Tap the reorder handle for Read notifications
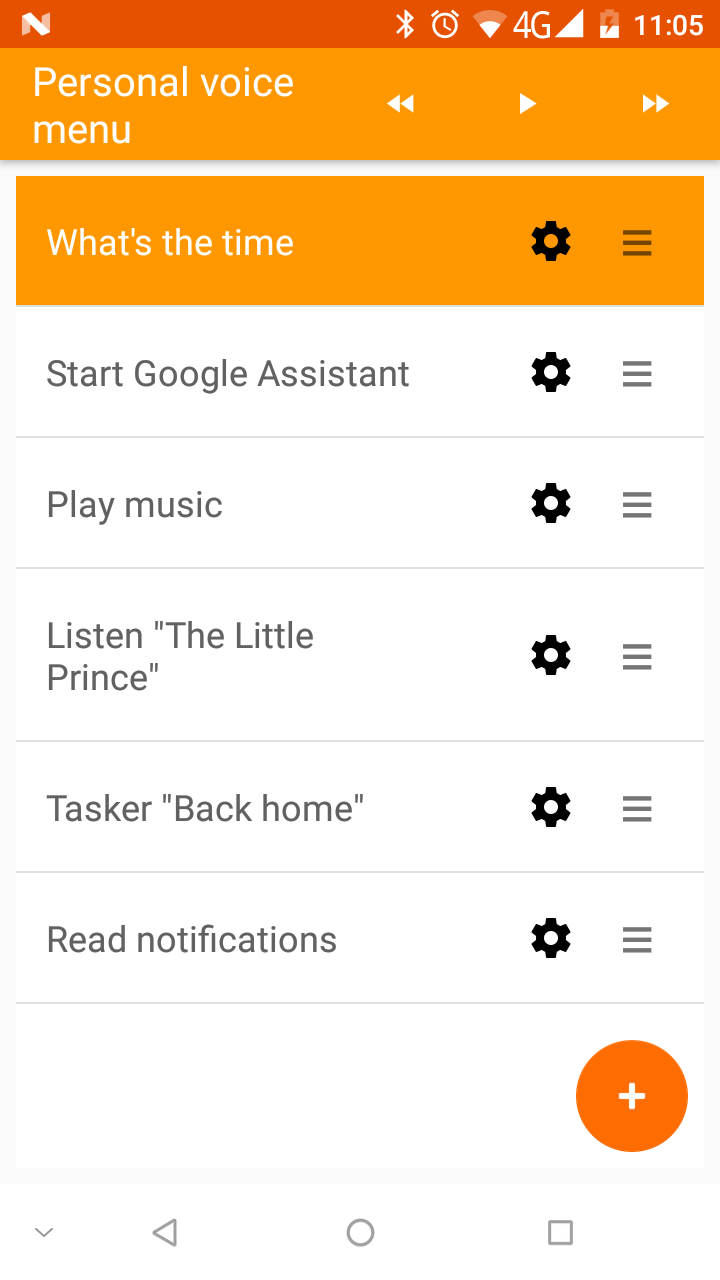Viewport: 720px width, 1280px height. click(637, 940)
